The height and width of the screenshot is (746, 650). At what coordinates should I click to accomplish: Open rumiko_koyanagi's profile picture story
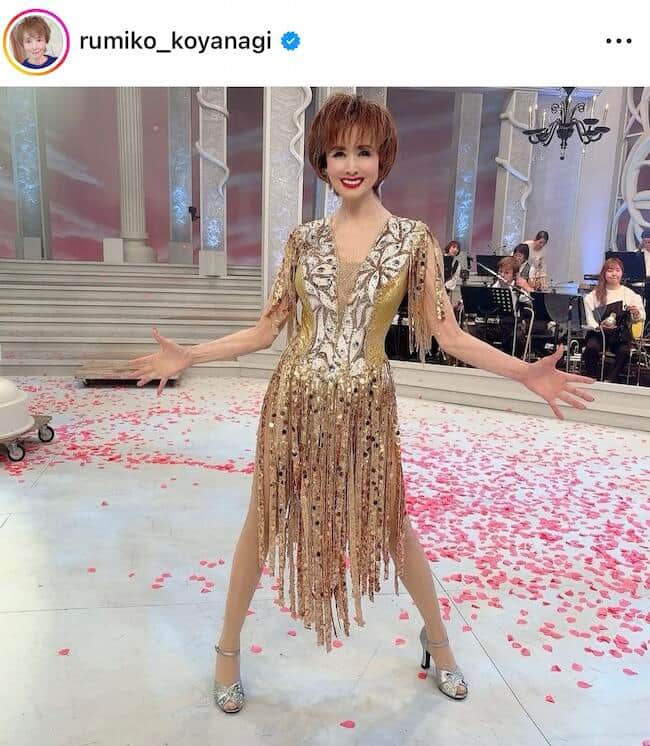[x=35, y=42]
